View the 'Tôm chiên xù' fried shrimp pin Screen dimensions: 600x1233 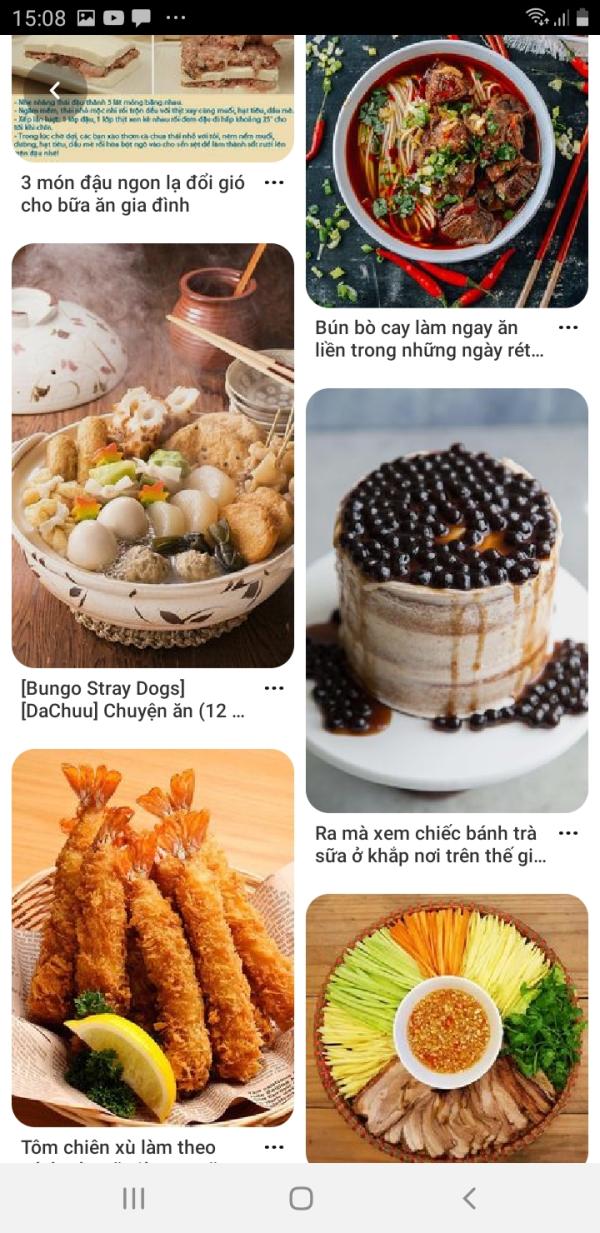click(152, 937)
